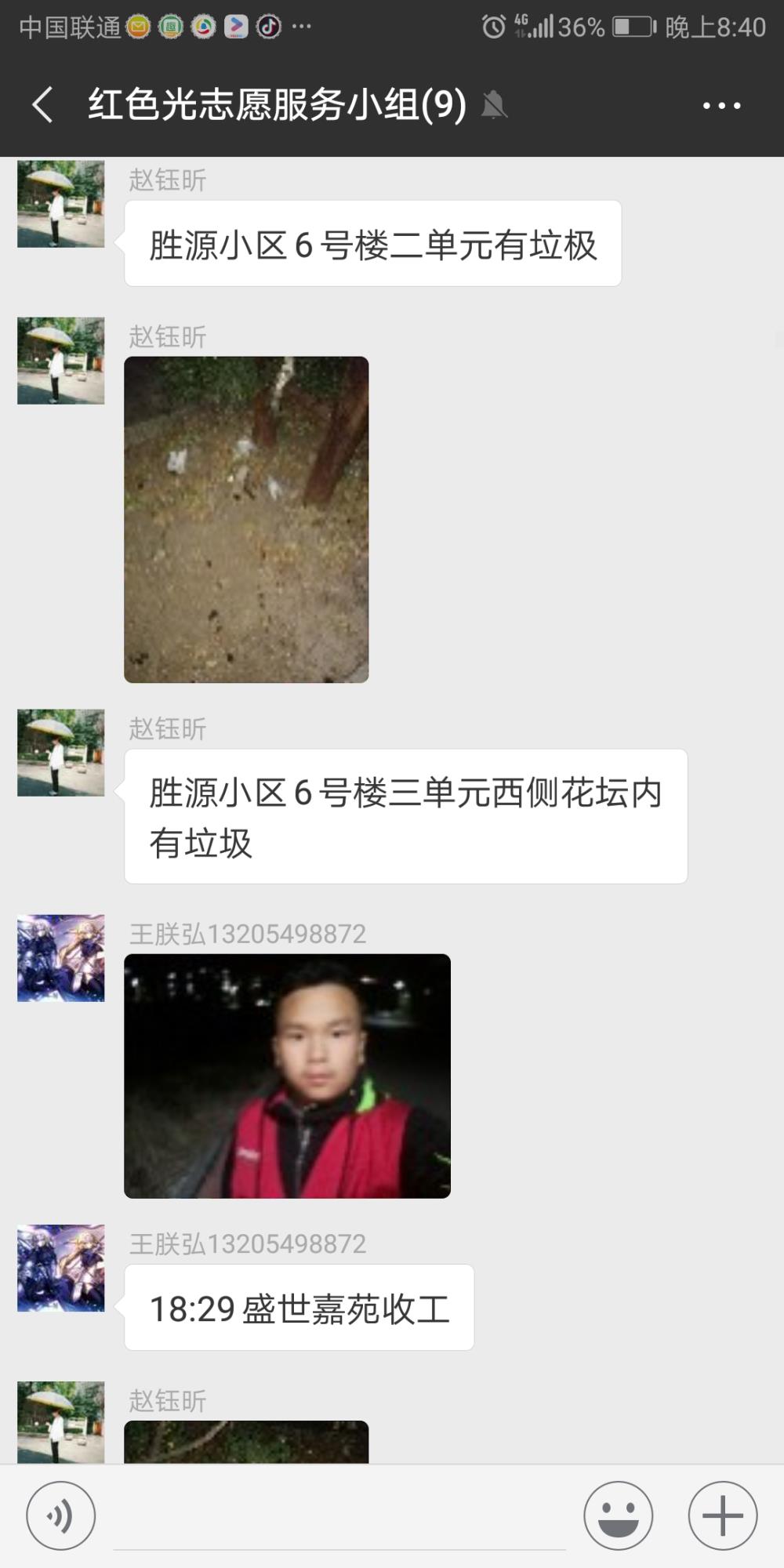The height and width of the screenshot is (1568, 784).
Task: Go back from the group chat
Action: (x=42, y=104)
